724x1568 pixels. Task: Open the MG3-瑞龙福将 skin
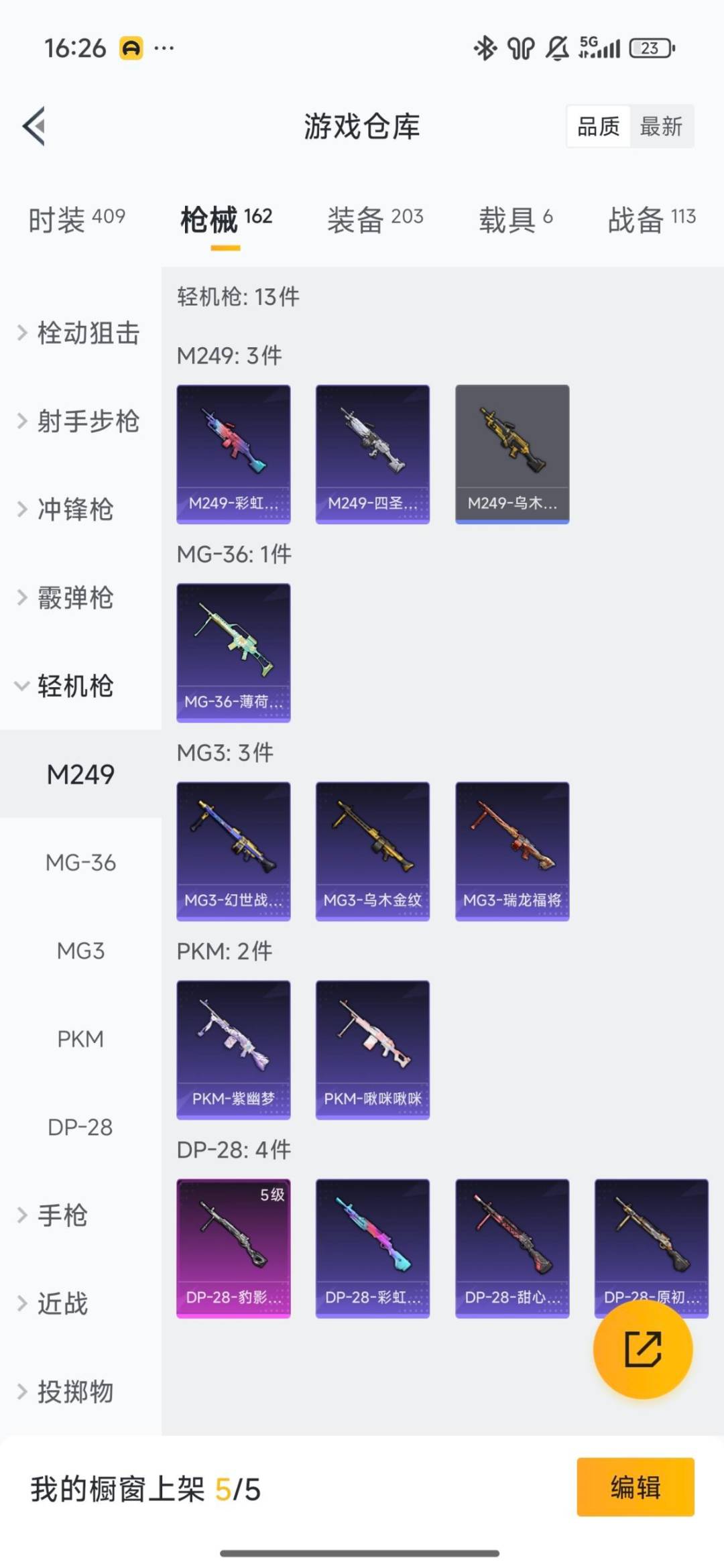pyautogui.click(x=512, y=851)
